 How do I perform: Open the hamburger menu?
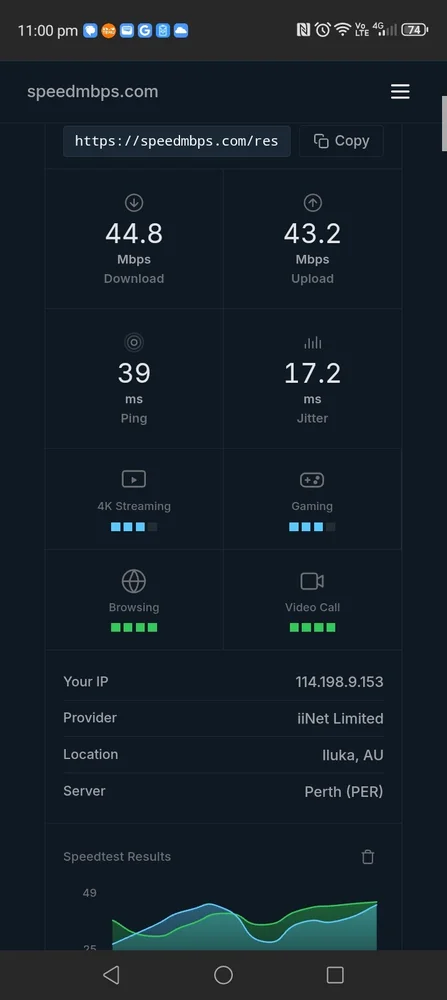(400, 92)
